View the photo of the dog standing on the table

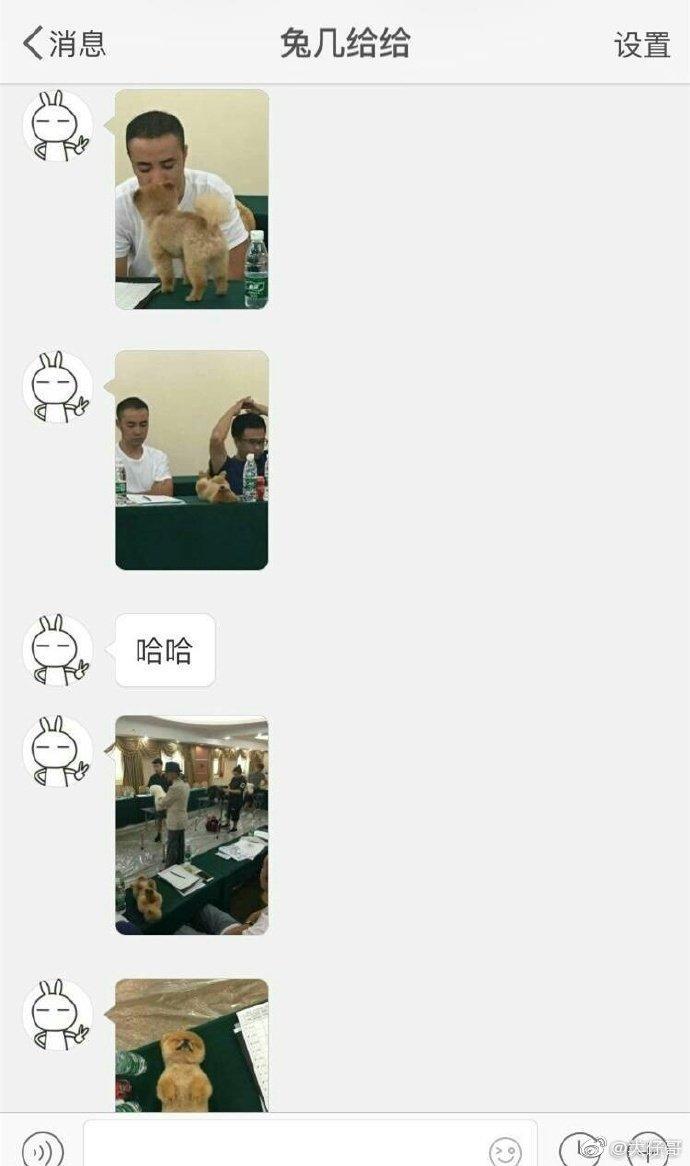pyautogui.click(x=191, y=1044)
